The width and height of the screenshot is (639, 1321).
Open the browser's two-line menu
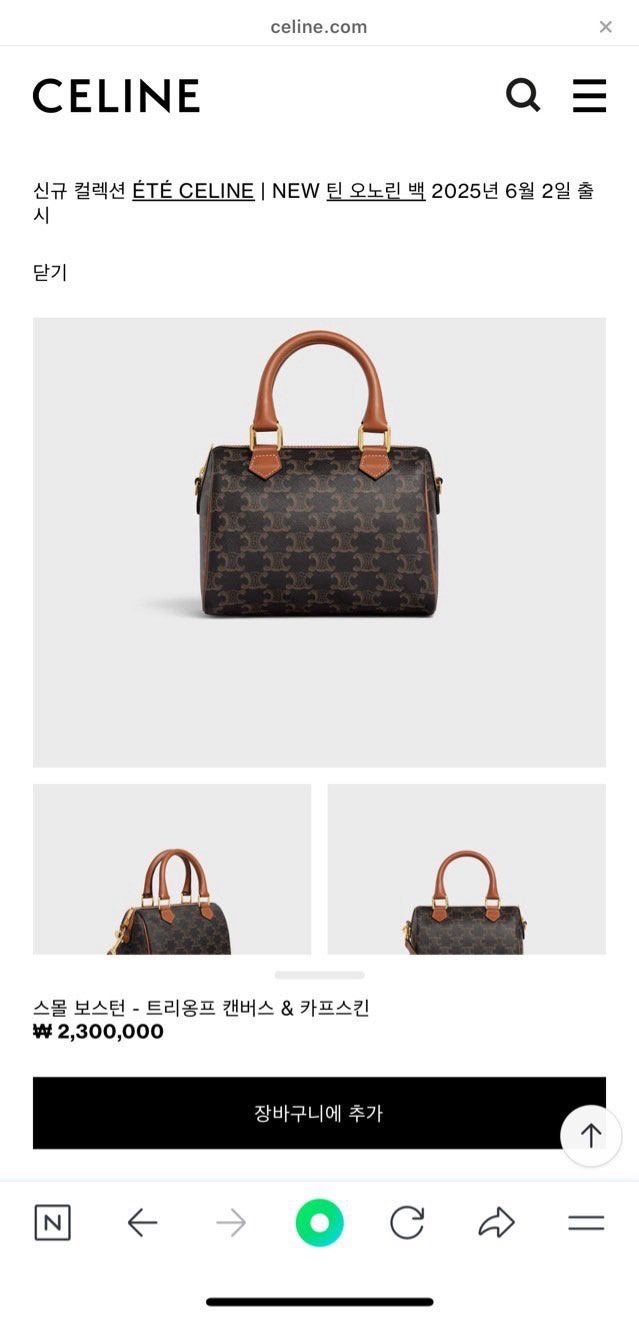(585, 1222)
